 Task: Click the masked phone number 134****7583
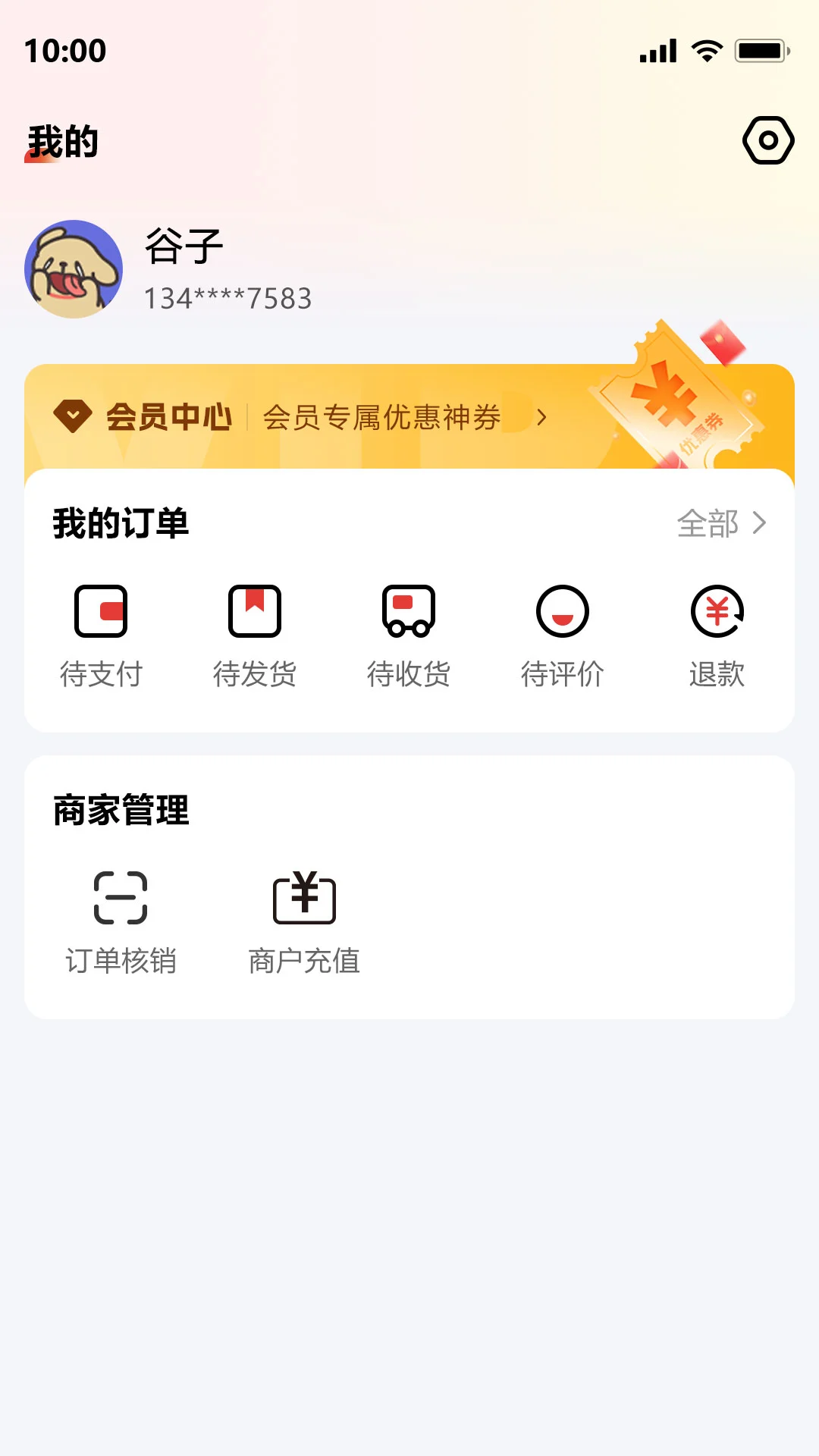click(x=226, y=298)
